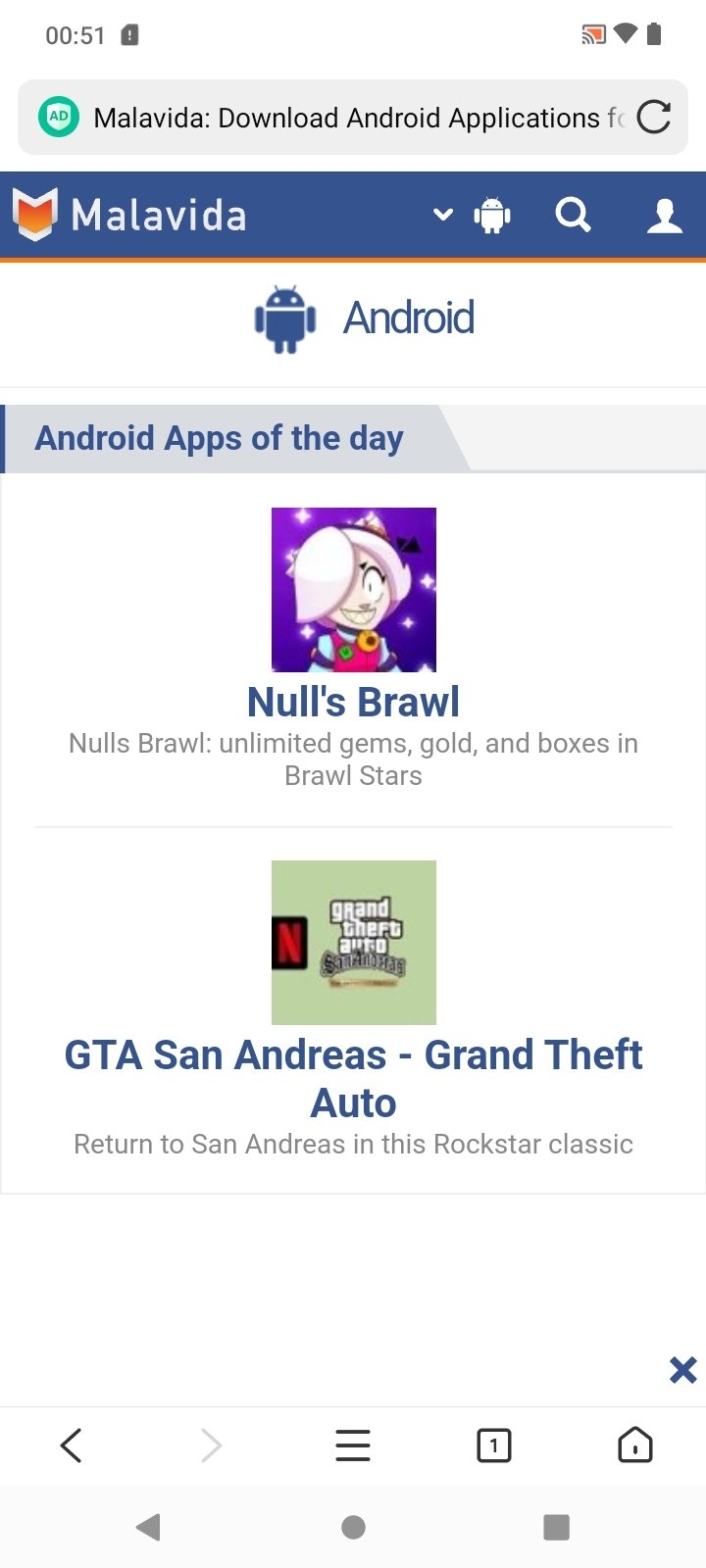Open the Malavida home logo
706x1568 pixels.
pos(129,215)
